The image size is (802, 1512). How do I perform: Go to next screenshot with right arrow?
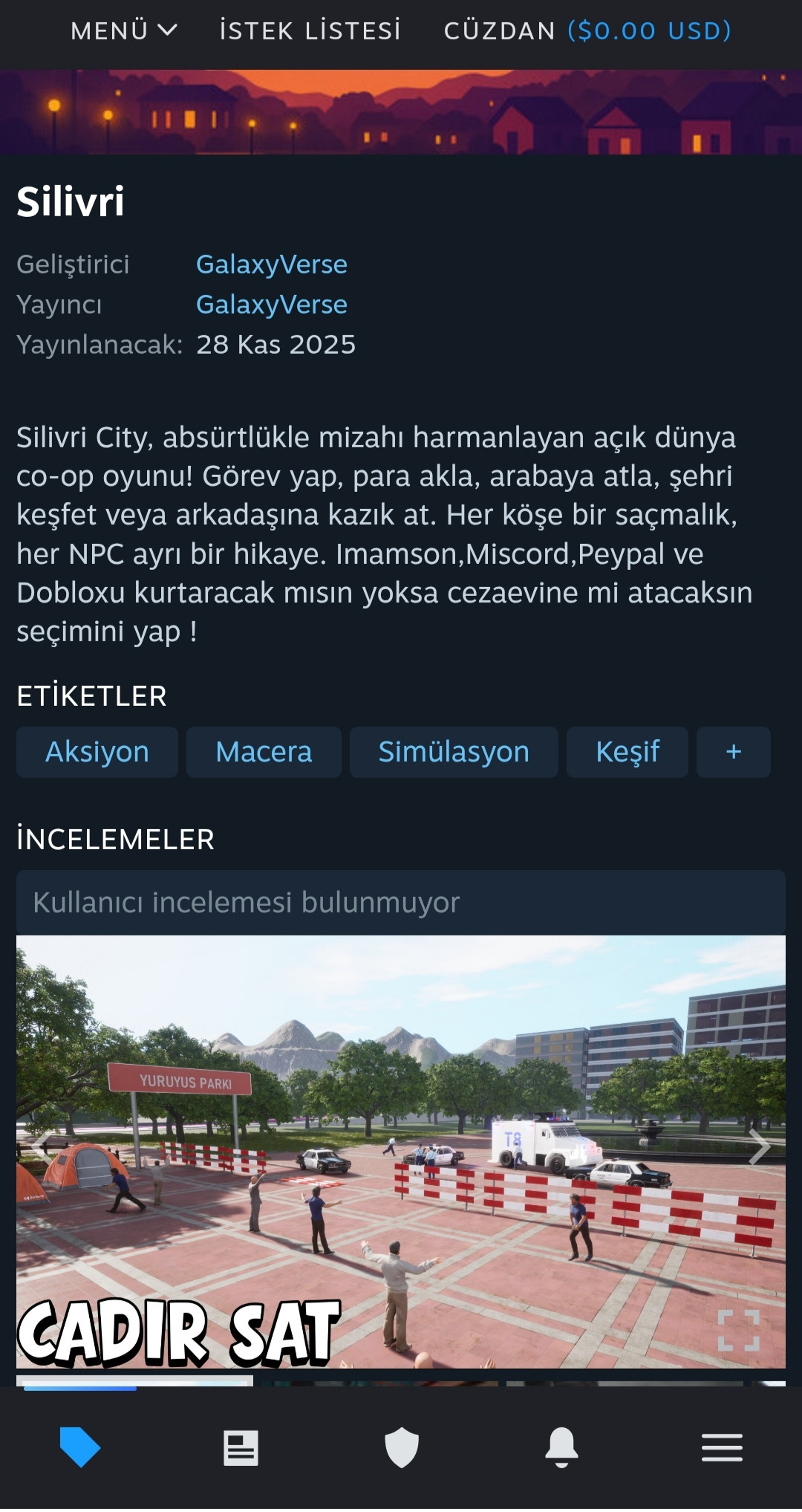(758, 1147)
